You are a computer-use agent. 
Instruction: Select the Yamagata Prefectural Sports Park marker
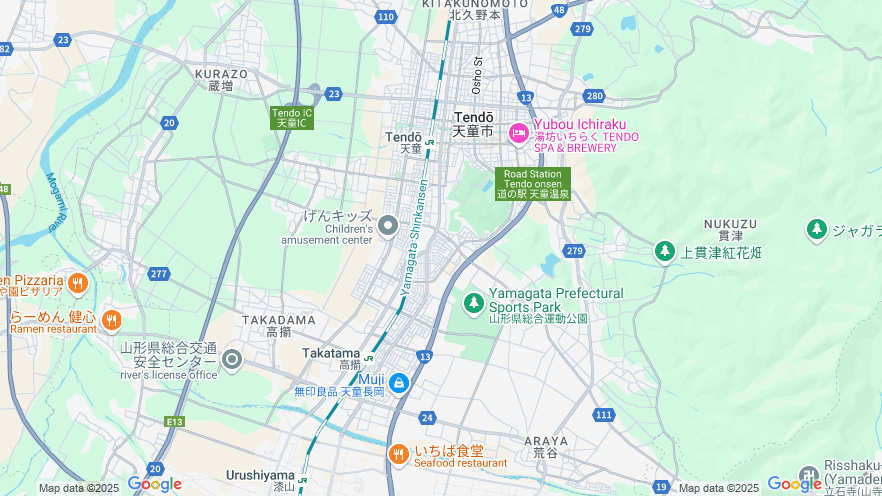tap(474, 302)
